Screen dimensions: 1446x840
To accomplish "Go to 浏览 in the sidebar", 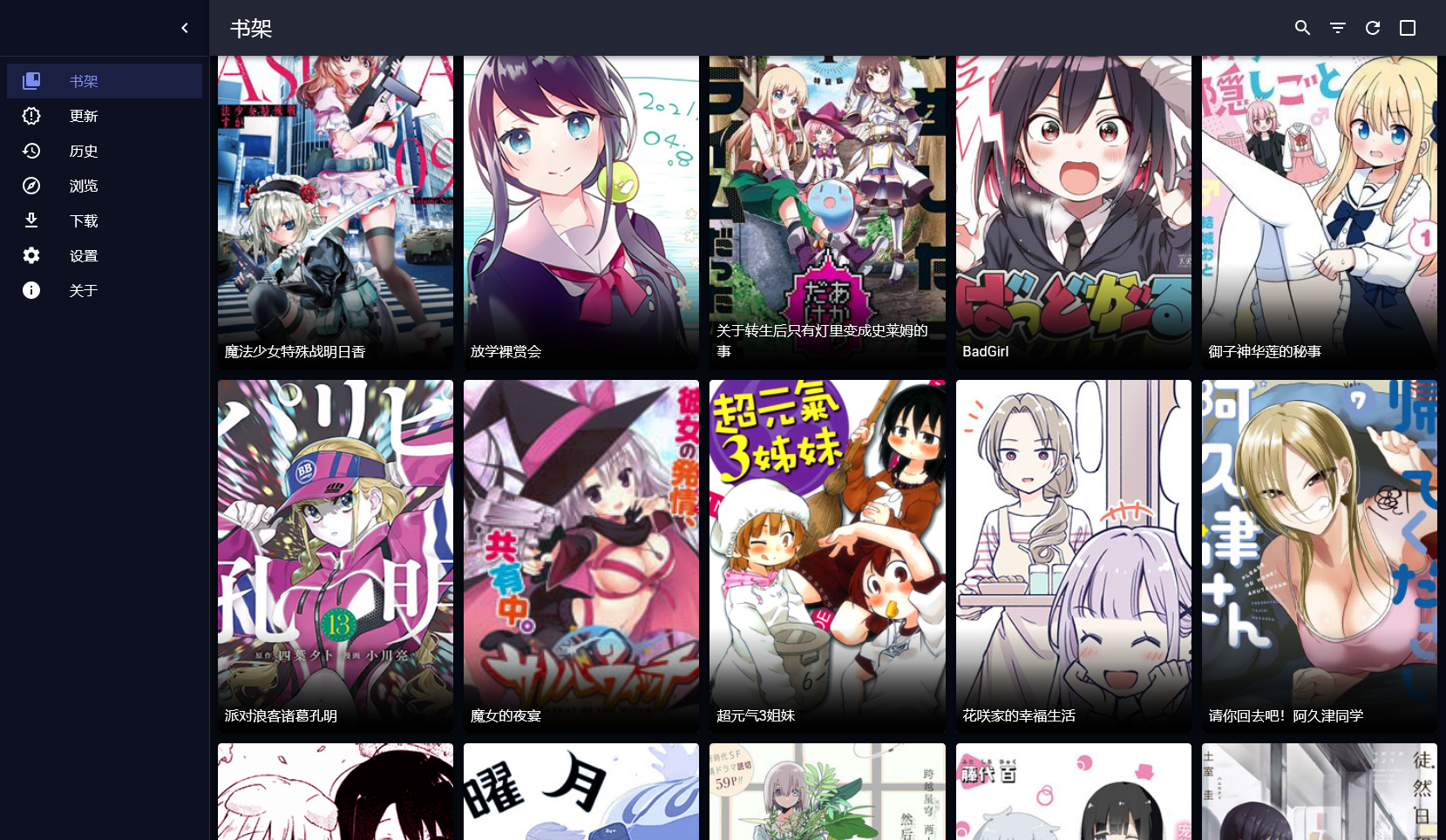I will [84, 186].
